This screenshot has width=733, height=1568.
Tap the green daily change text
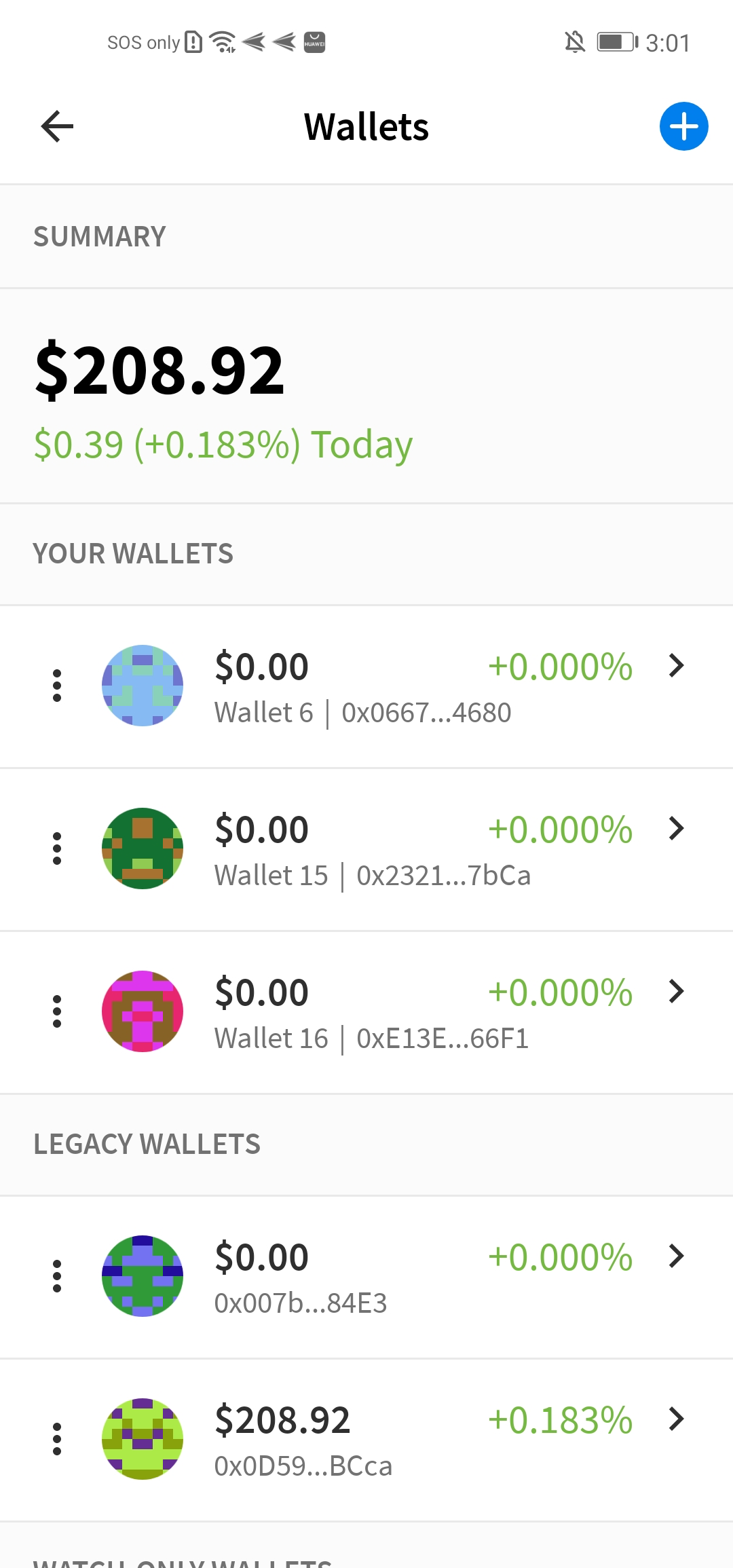[x=224, y=445]
